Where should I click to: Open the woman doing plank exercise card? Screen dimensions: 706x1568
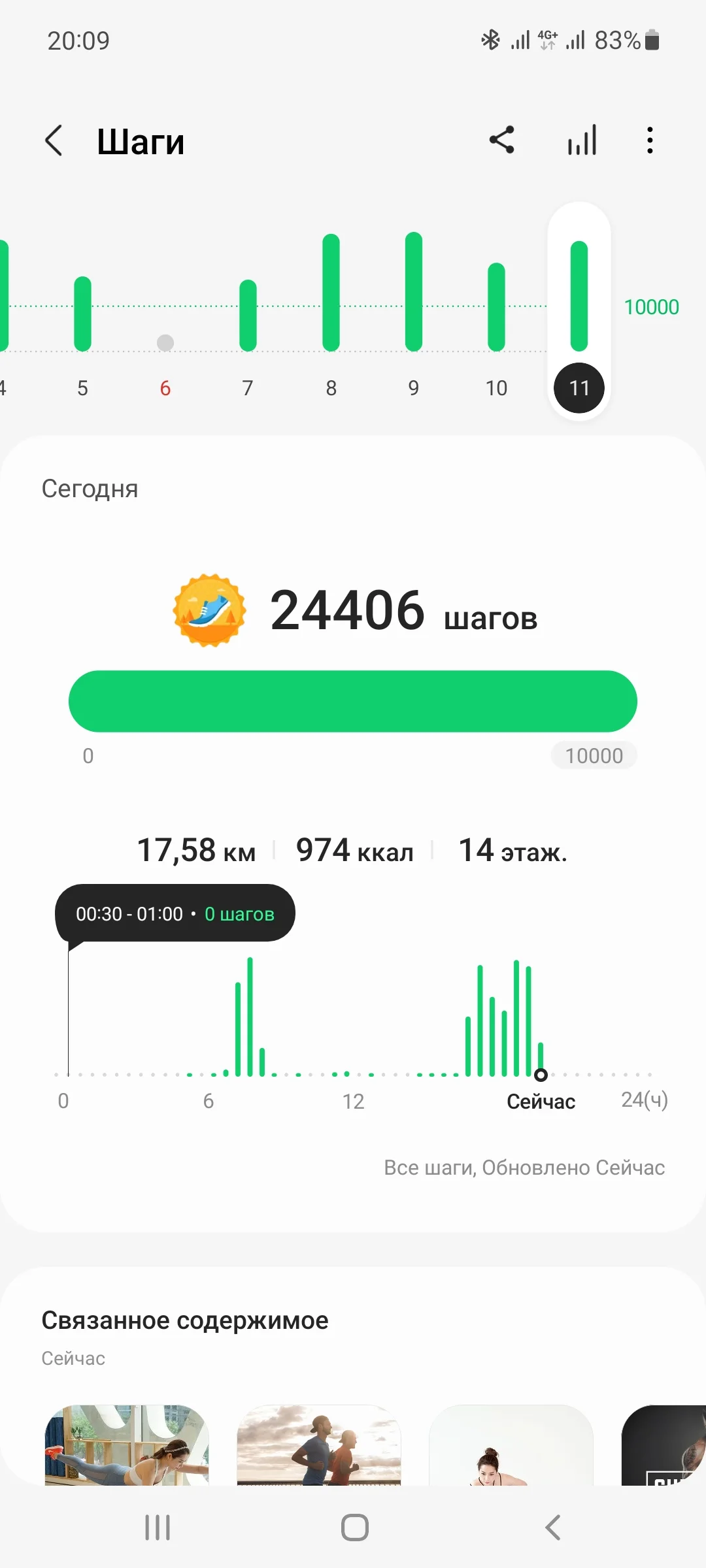tap(127, 1445)
